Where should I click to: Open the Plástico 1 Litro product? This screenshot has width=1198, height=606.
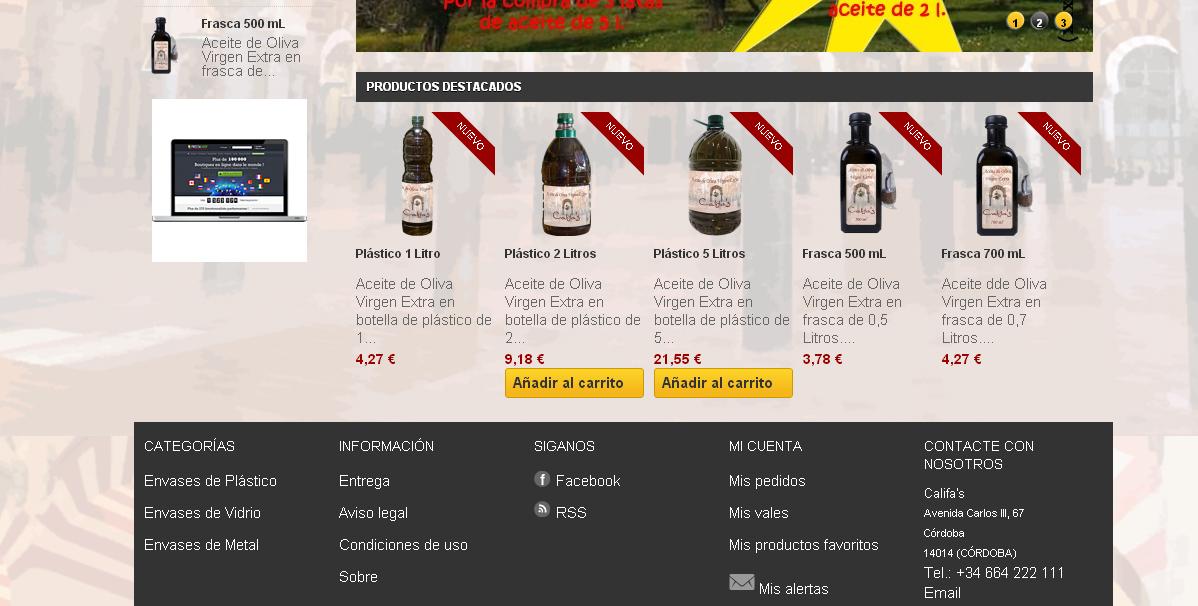coord(397,254)
